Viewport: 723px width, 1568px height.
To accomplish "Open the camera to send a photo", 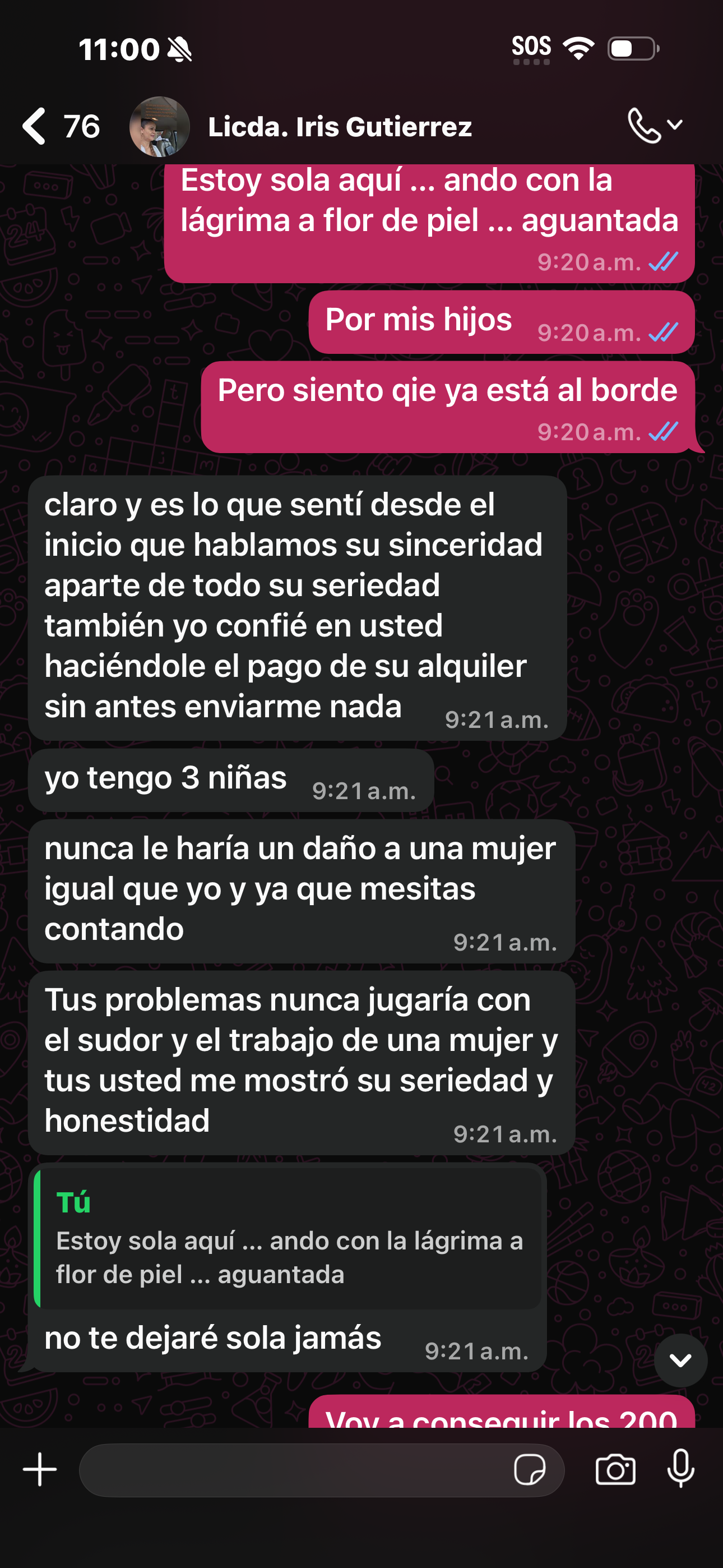I will (x=615, y=1470).
